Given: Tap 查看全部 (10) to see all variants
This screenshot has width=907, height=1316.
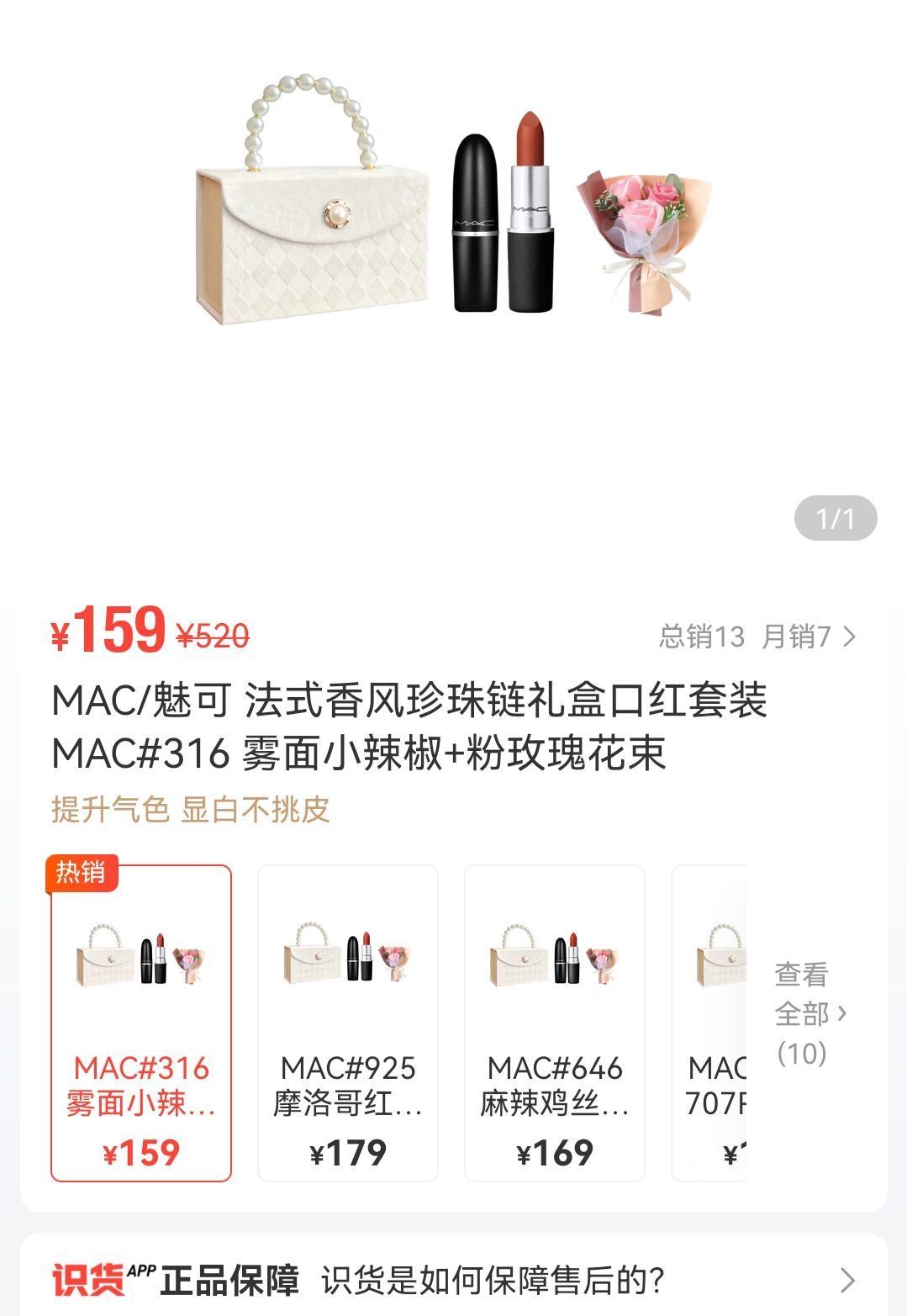Looking at the screenshot, I should (809, 1013).
